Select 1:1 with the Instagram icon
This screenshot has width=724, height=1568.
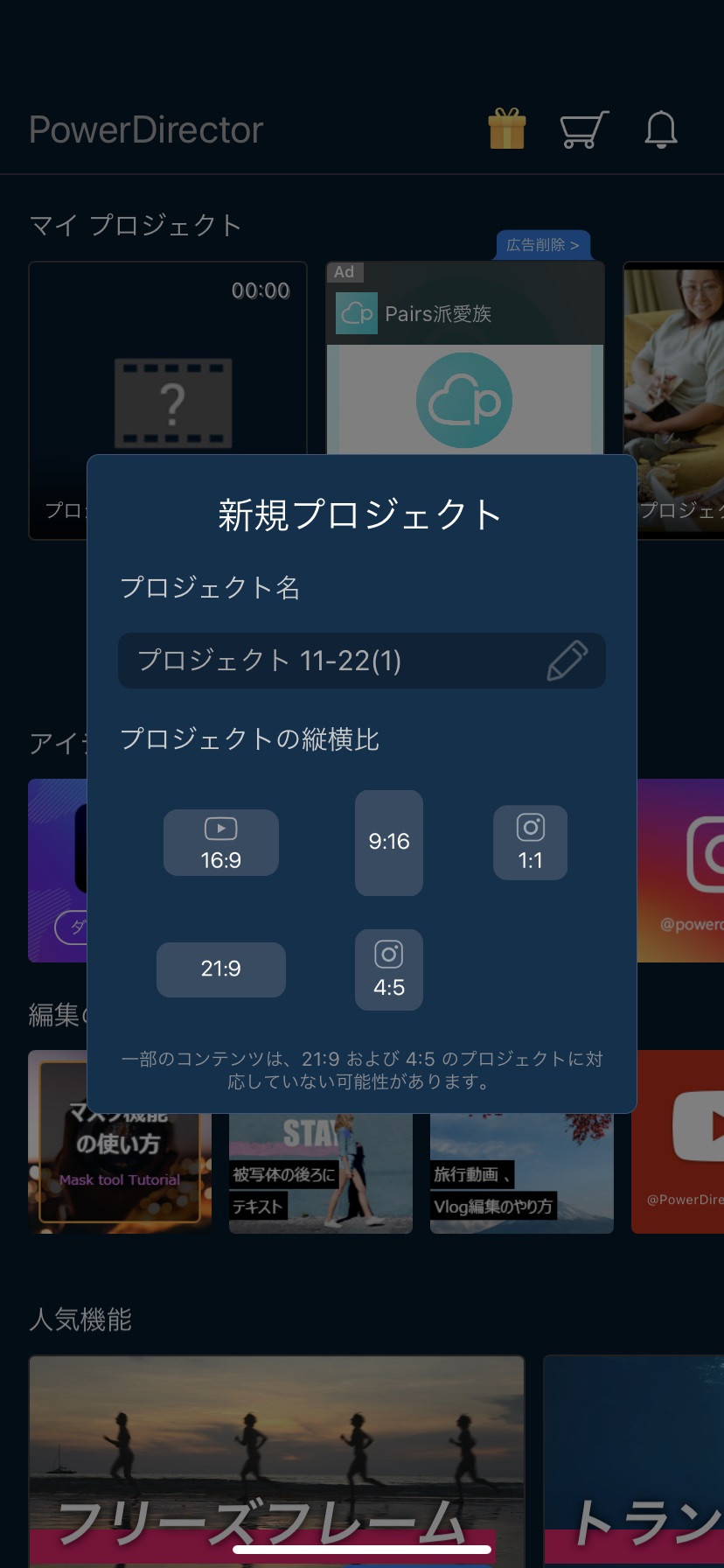coord(531,843)
